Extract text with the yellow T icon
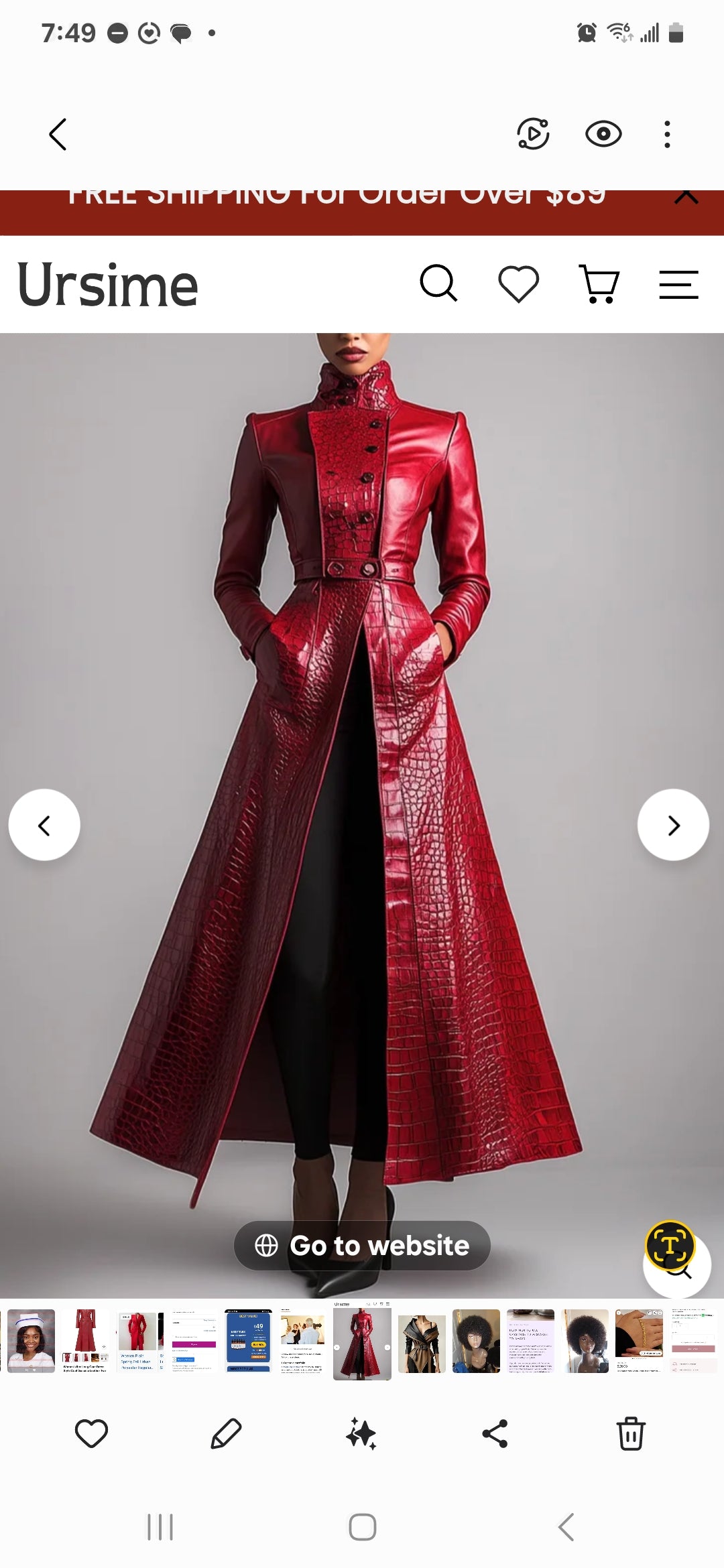The height and width of the screenshot is (1568, 724). tap(669, 1246)
